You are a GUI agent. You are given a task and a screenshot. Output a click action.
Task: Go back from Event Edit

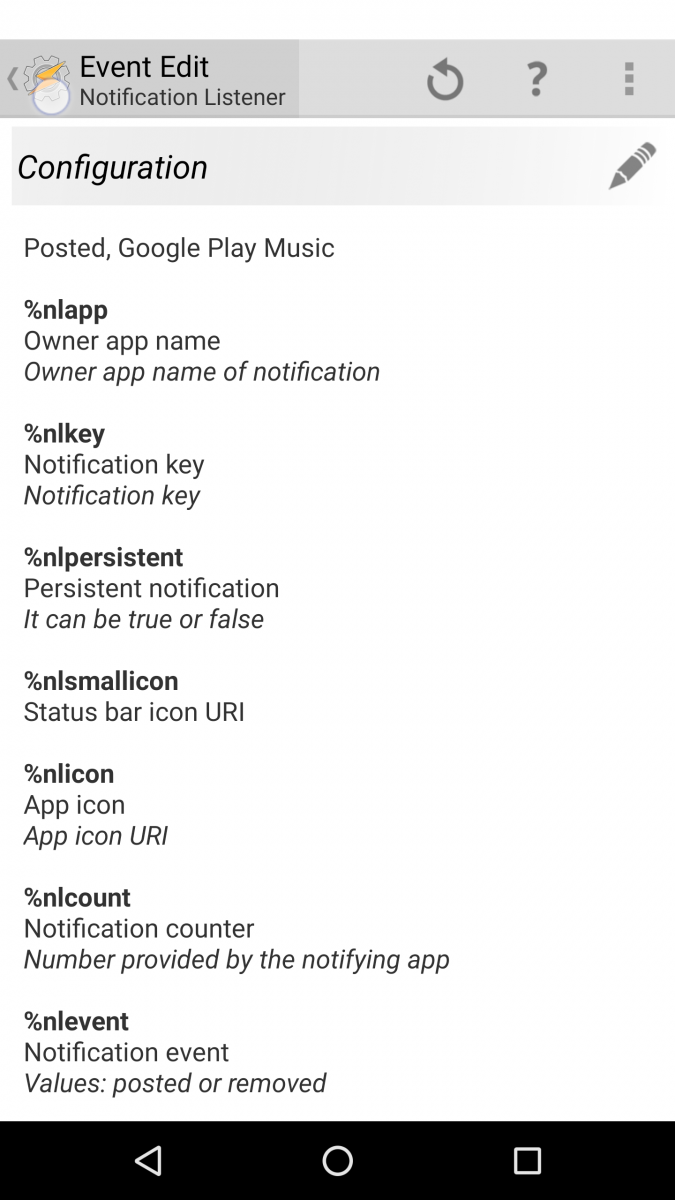[40, 80]
